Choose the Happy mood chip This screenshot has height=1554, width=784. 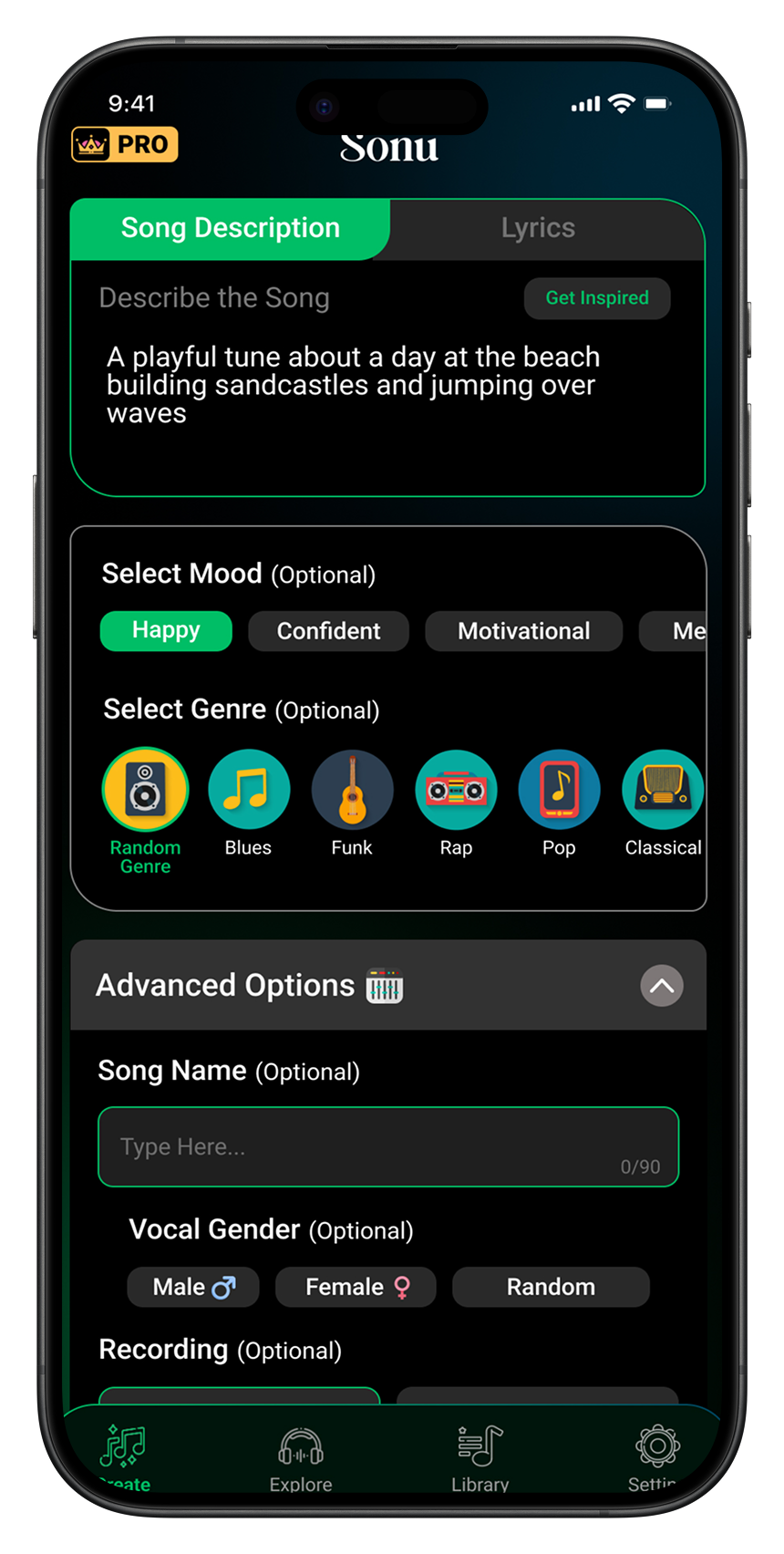(x=166, y=631)
